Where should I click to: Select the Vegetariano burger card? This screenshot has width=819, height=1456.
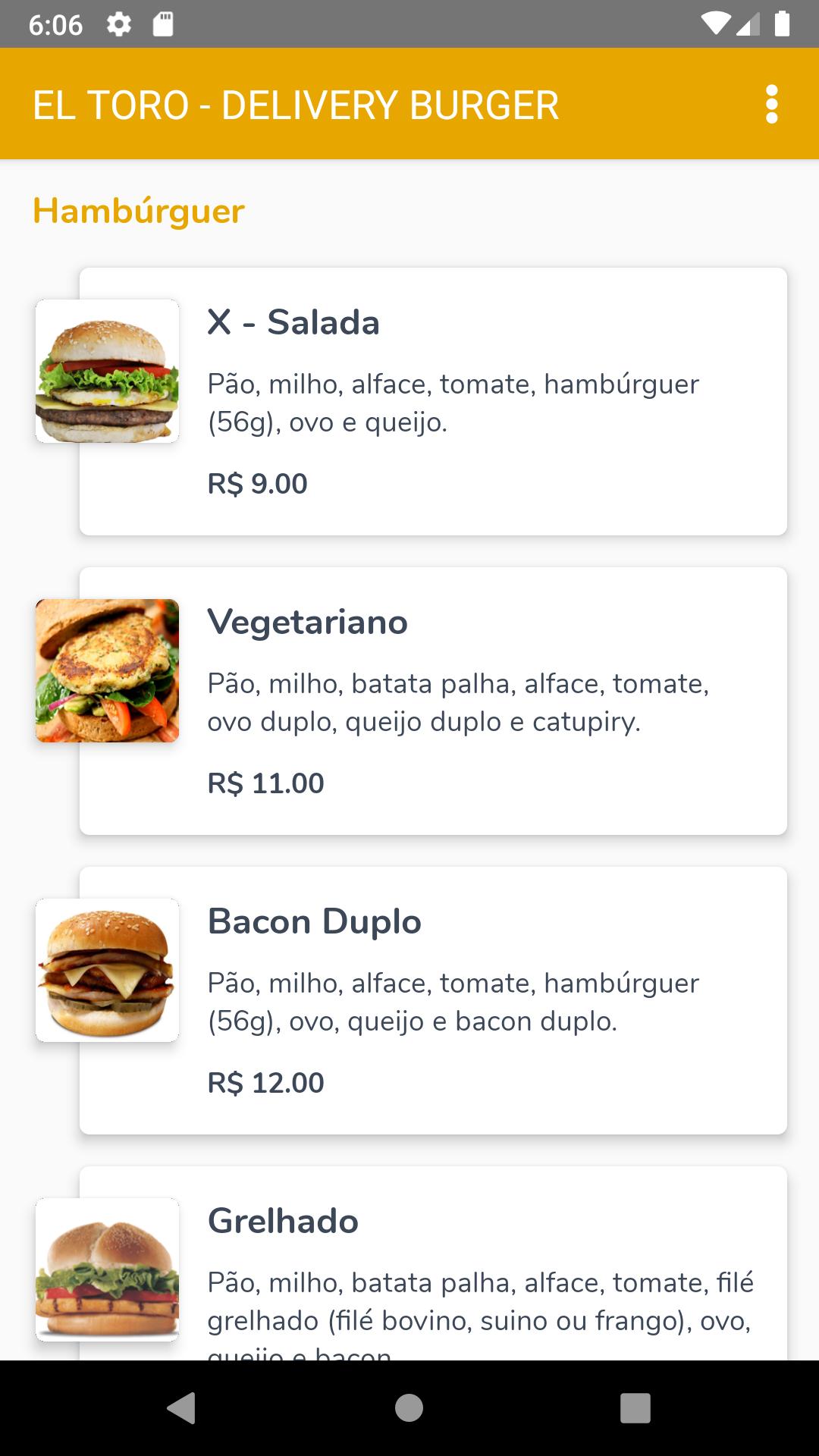(433, 701)
